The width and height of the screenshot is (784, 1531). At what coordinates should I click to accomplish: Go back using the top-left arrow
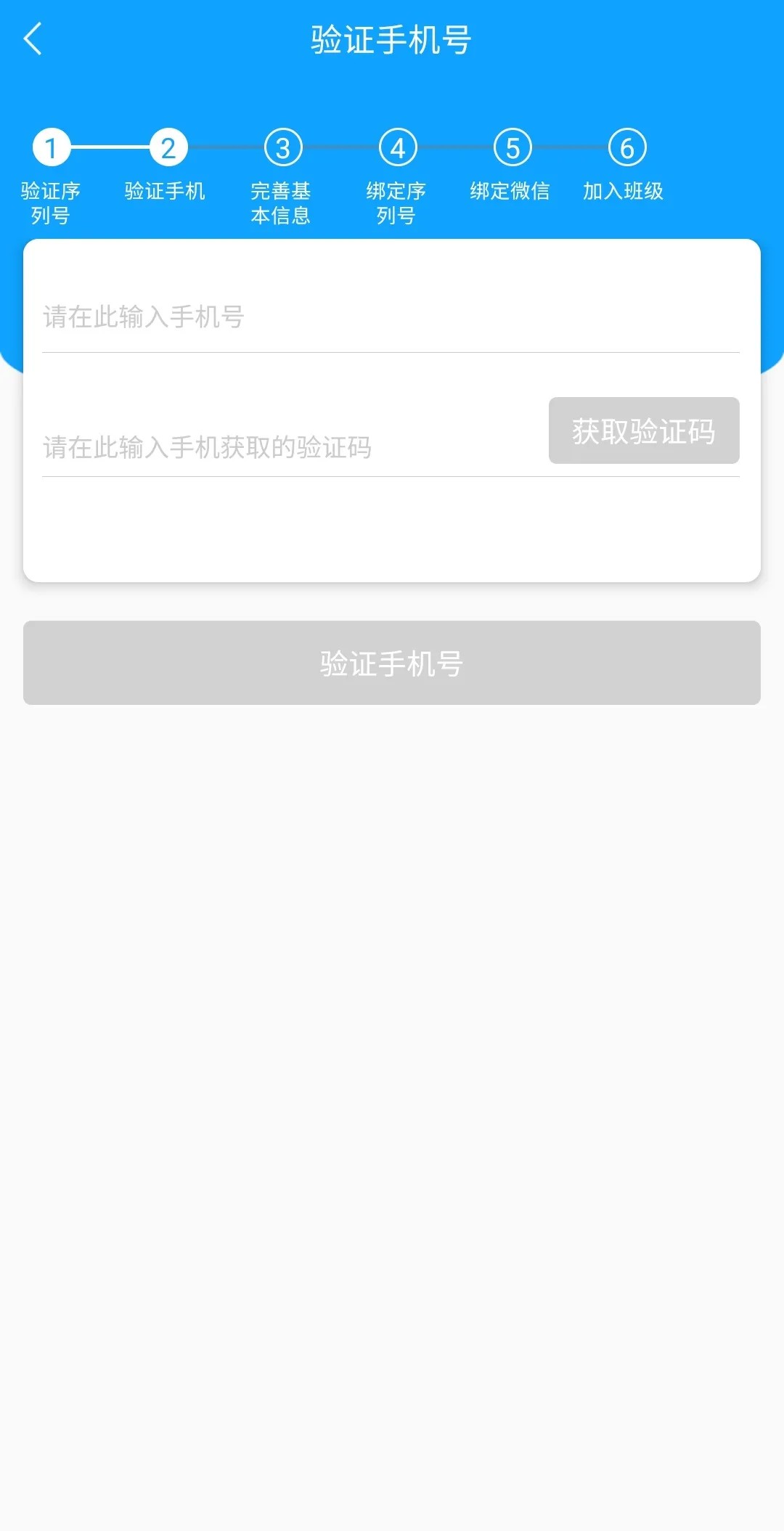(x=33, y=39)
